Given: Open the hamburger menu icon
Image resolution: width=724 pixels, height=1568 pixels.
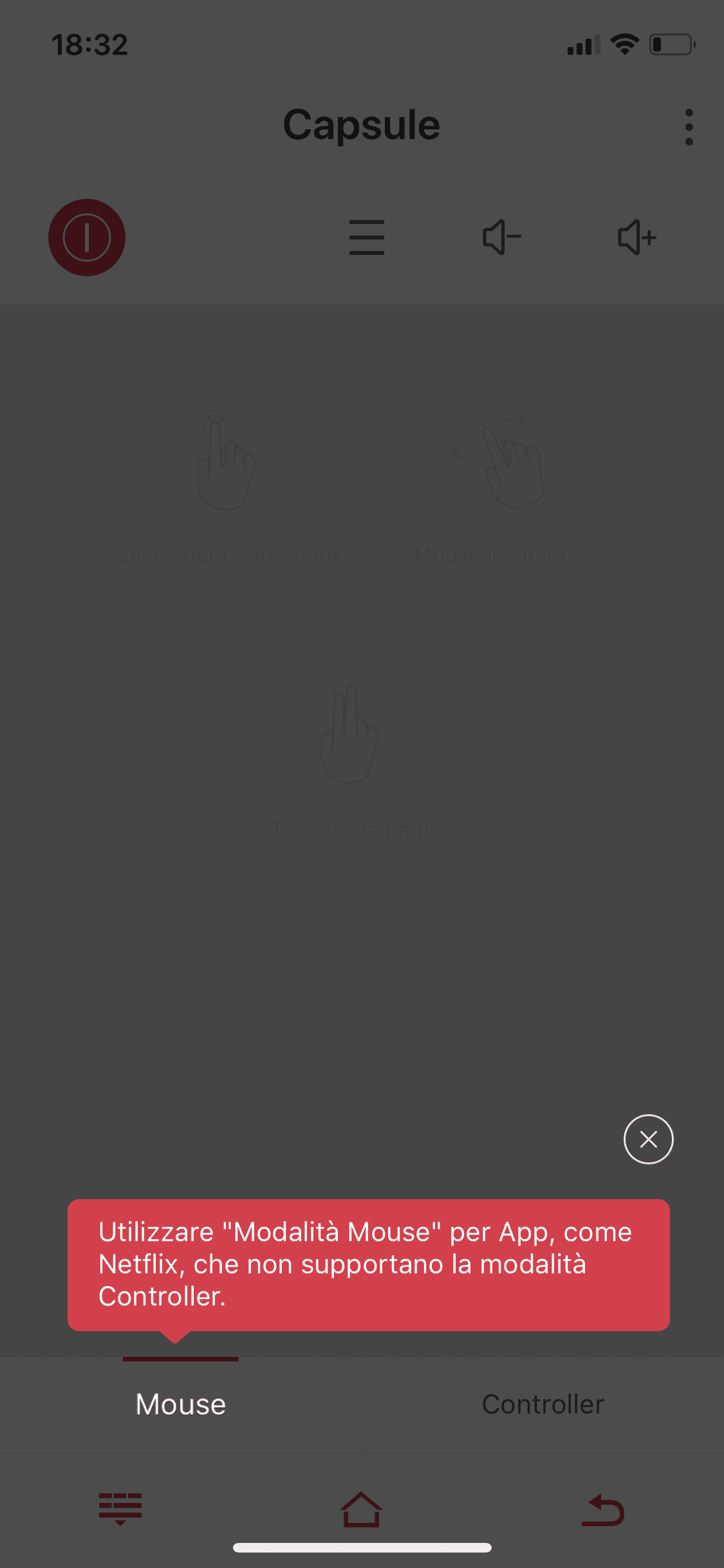Looking at the screenshot, I should pyautogui.click(x=367, y=238).
